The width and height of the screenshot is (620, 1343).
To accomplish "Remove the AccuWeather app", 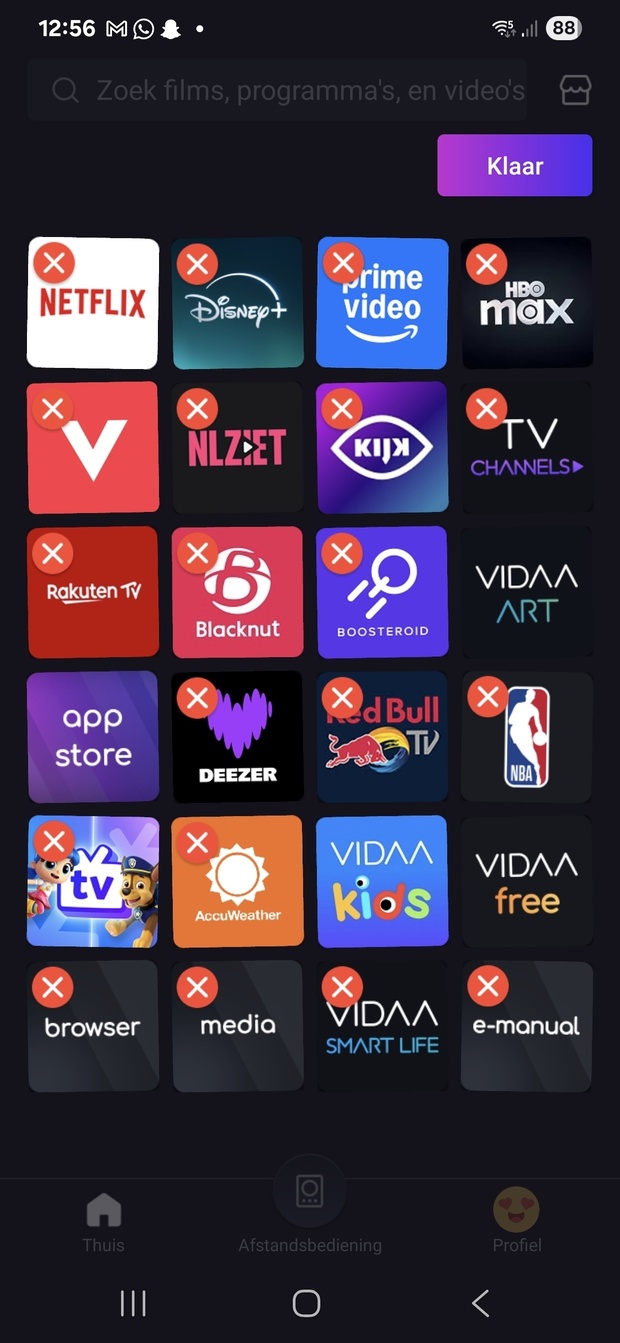I will coord(198,843).
